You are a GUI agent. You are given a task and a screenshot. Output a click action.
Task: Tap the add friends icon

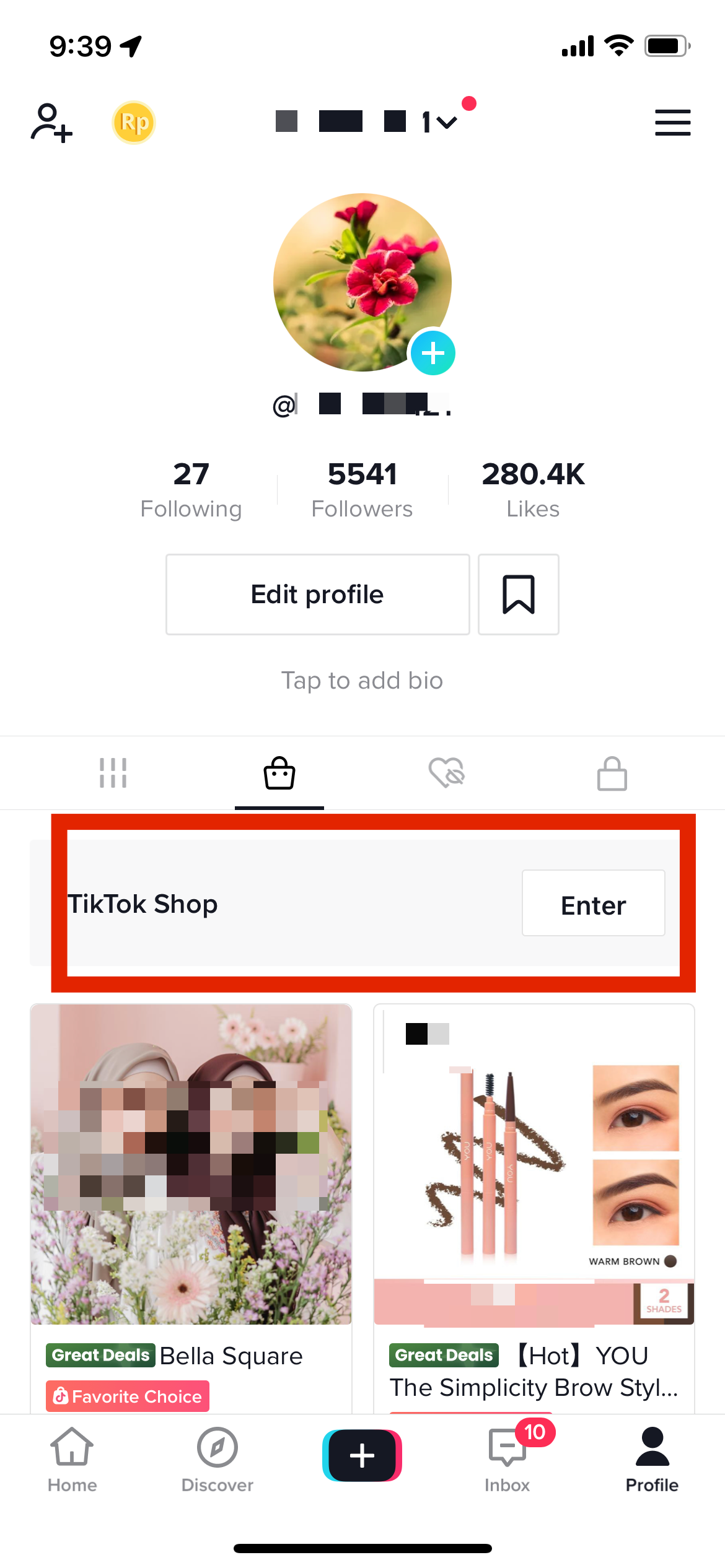[51, 123]
